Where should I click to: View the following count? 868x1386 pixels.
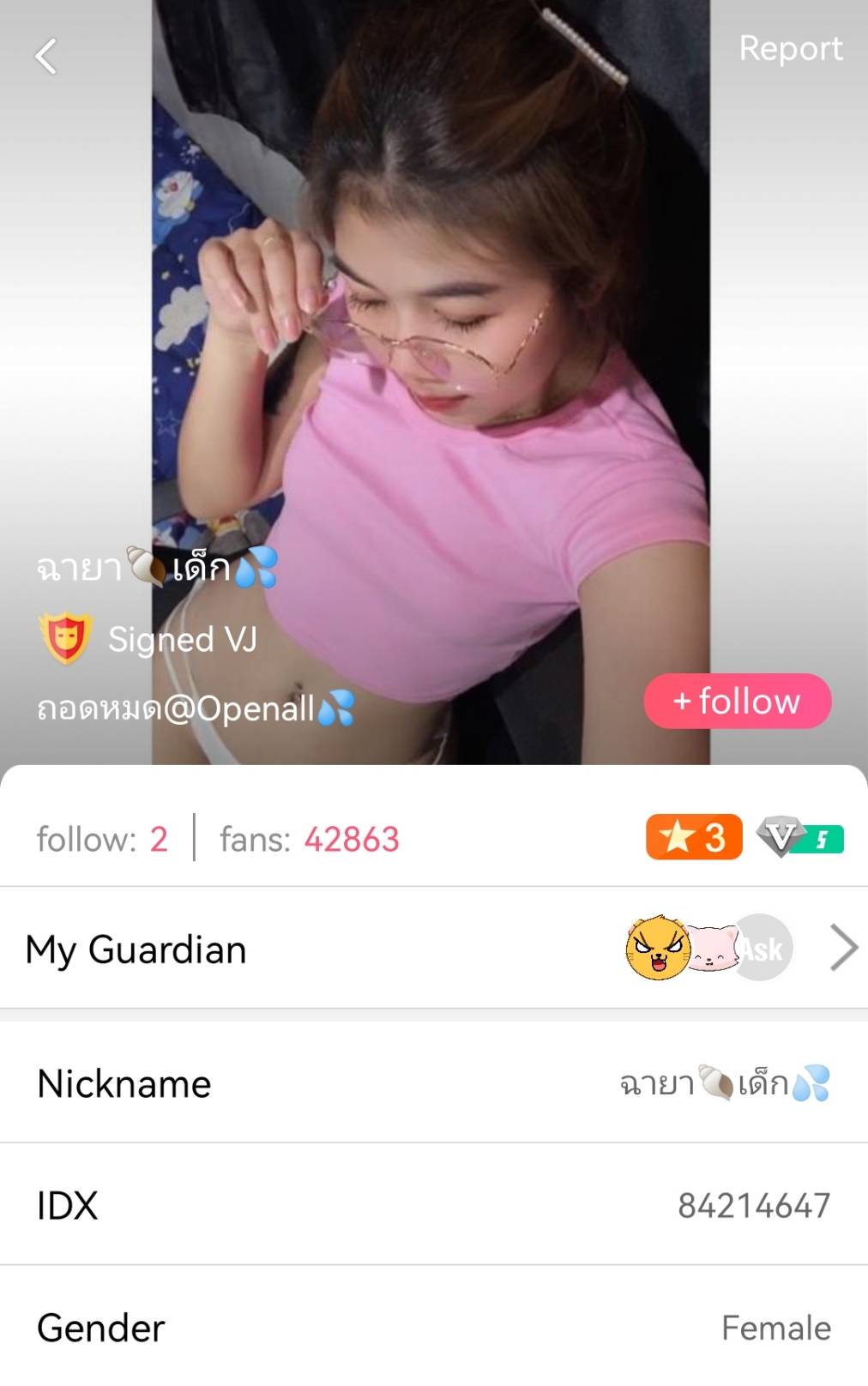pyautogui.click(x=102, y=839)
